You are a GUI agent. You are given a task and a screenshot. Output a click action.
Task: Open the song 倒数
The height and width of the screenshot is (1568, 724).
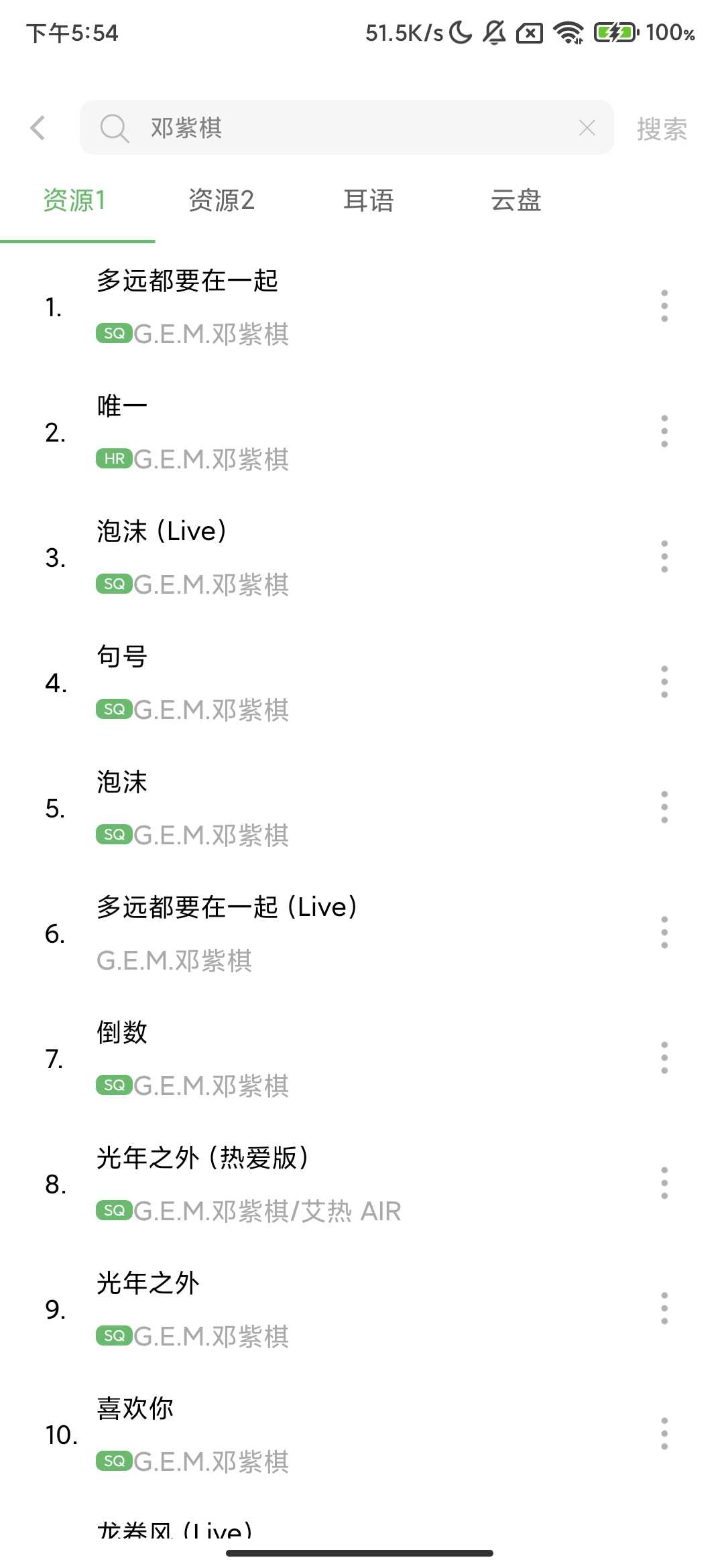[268, 1058]
